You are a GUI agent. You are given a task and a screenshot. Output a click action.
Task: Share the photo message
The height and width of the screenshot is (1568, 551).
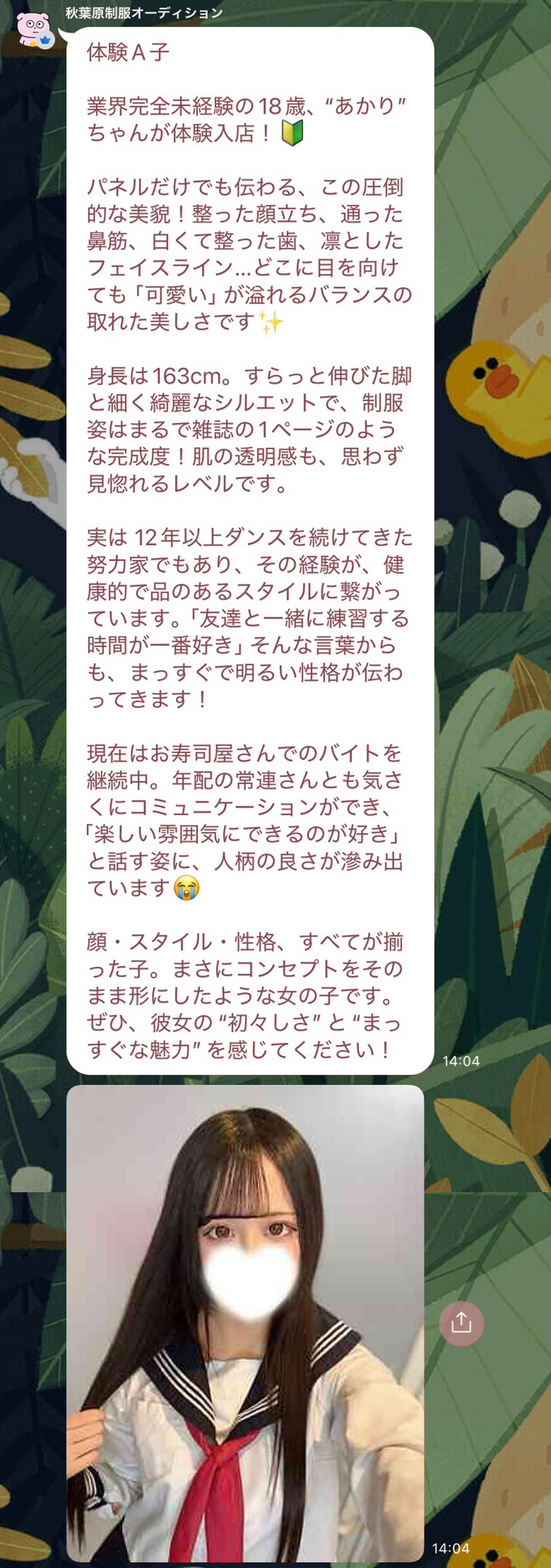(461, 1322)
